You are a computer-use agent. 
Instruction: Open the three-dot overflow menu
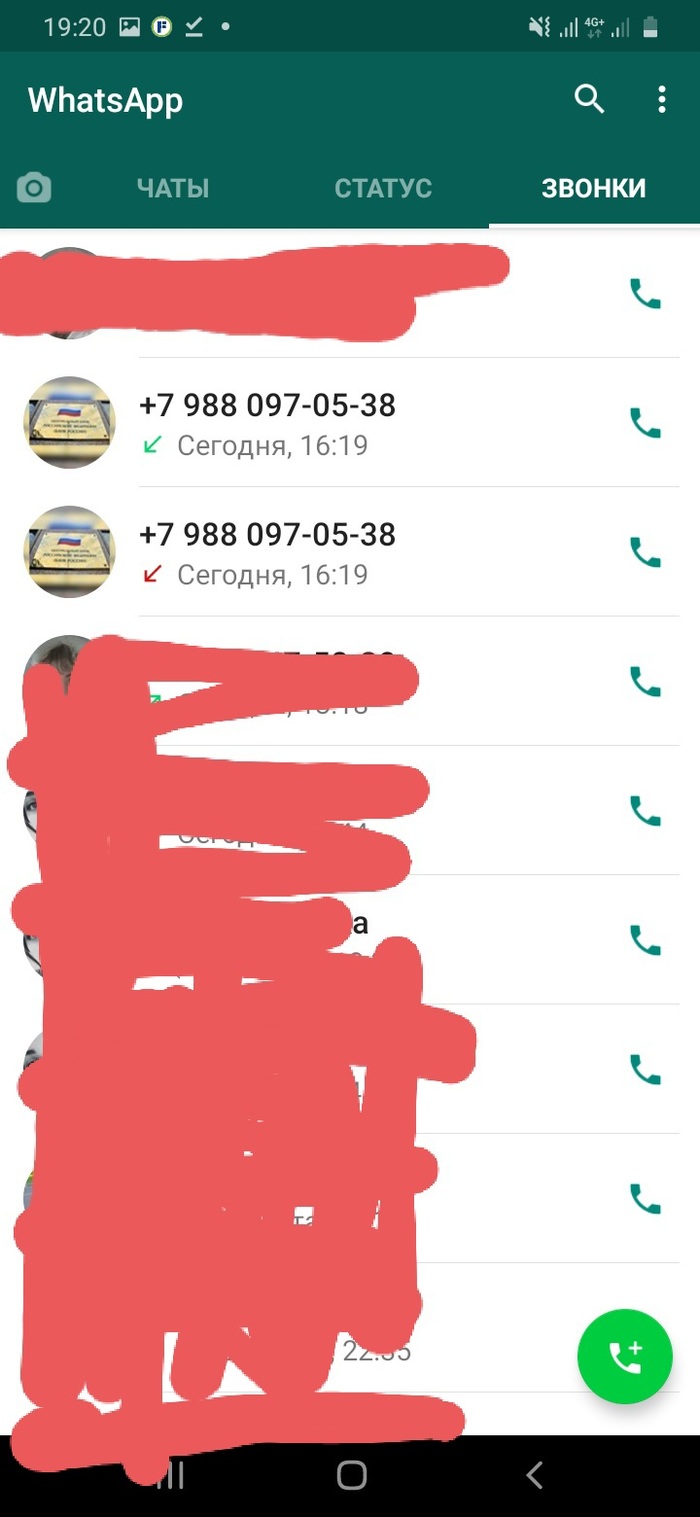(x=661, y=100)
